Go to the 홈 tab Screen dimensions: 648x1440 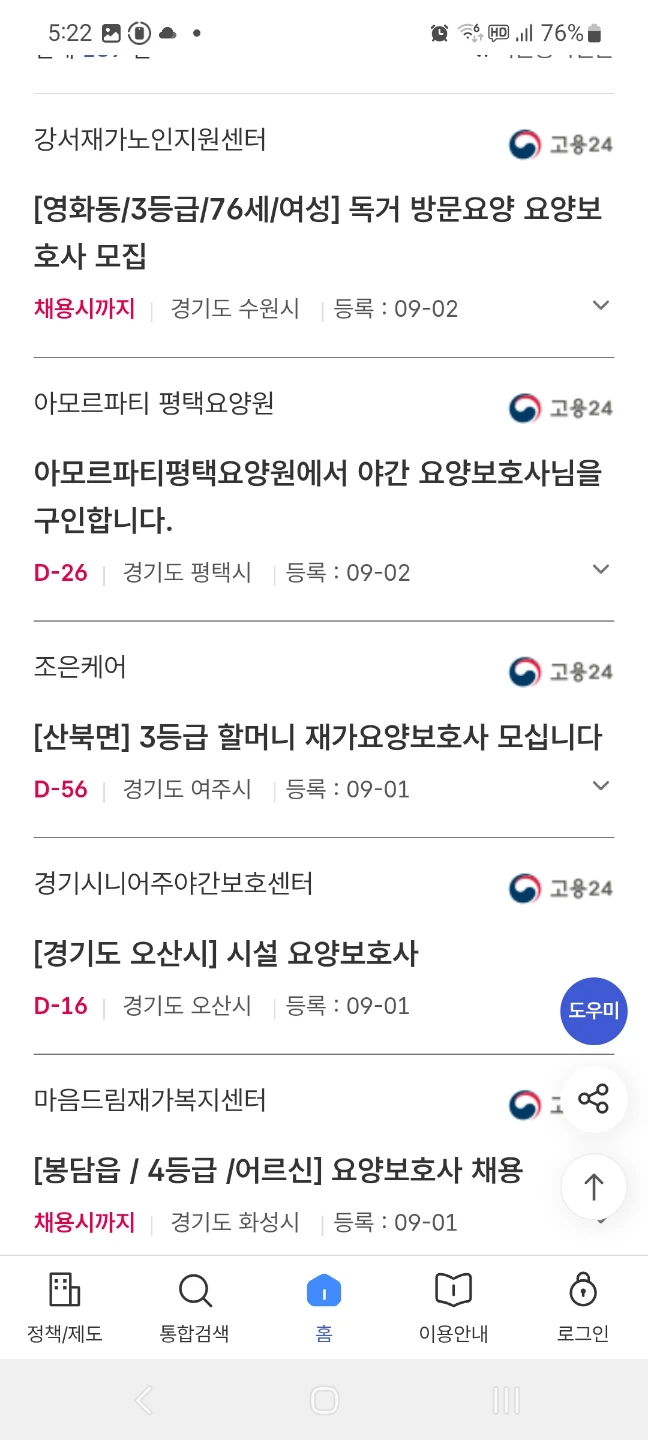[x=324, y=1307]
